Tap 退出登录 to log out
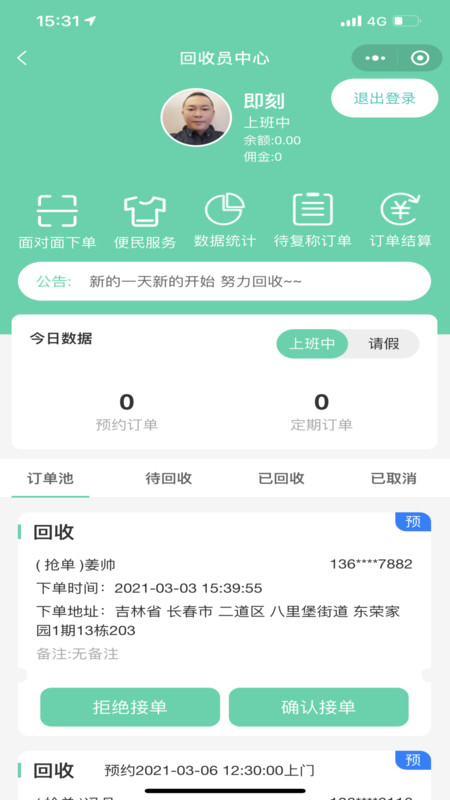Viewport: 450px width, 800px height. tap(385, 98)
